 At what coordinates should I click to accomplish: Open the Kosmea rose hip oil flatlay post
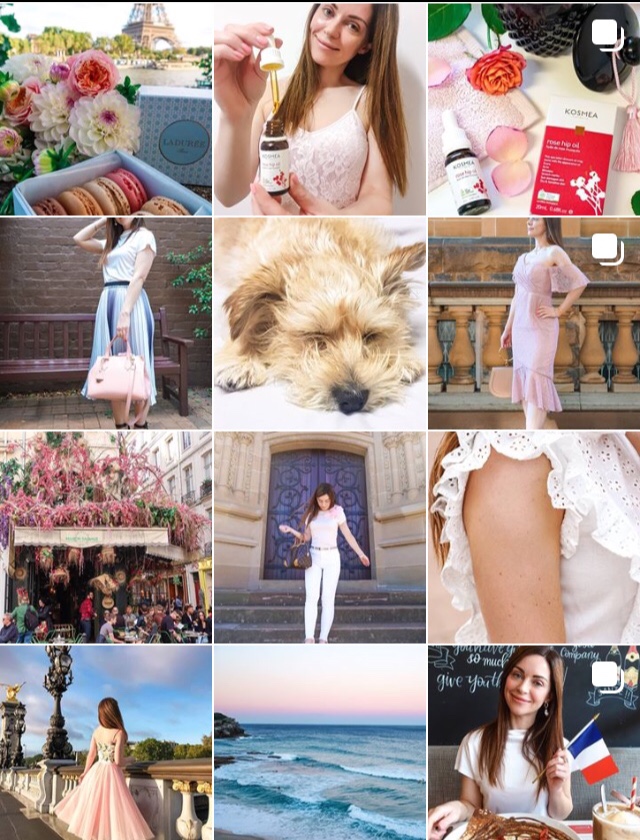pyautogui.click(x=534, y=108)
